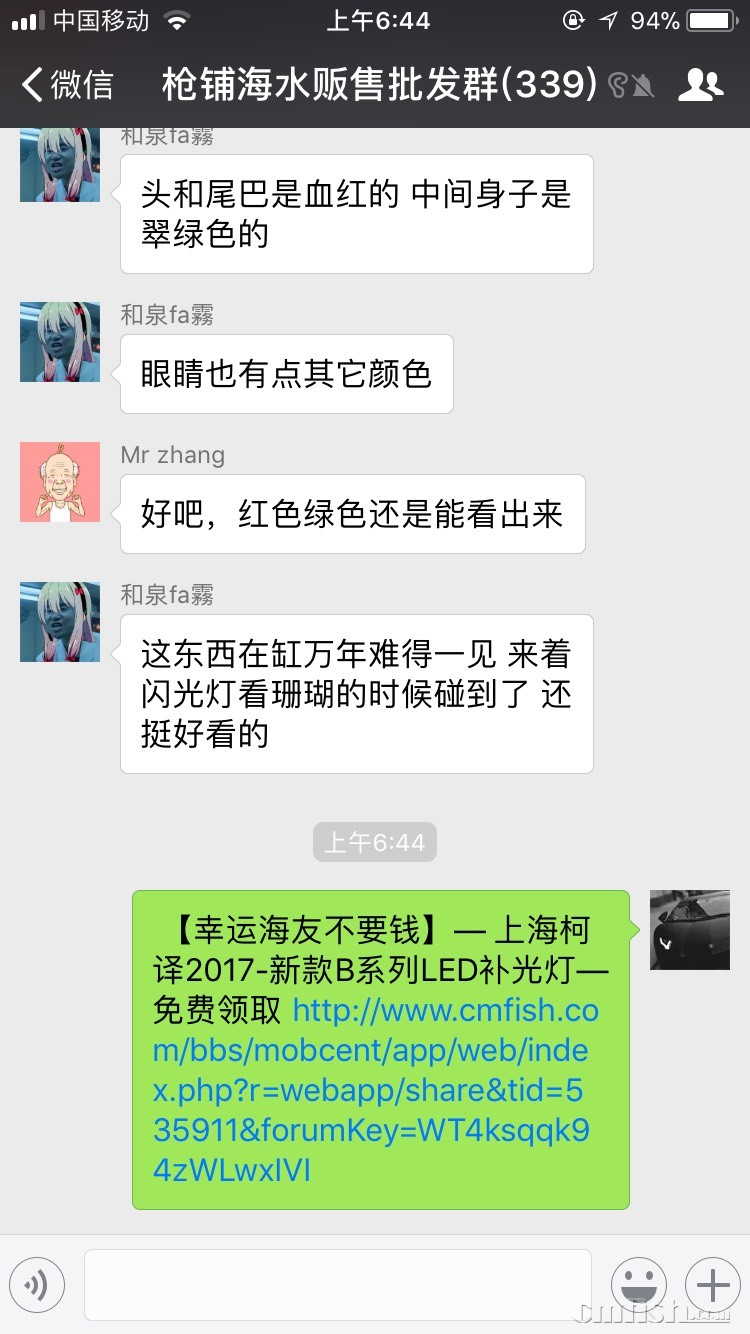Screen dimensions: 750x1334
Task: View Mr zhang's profile avatar
Action: coord(60,482)
